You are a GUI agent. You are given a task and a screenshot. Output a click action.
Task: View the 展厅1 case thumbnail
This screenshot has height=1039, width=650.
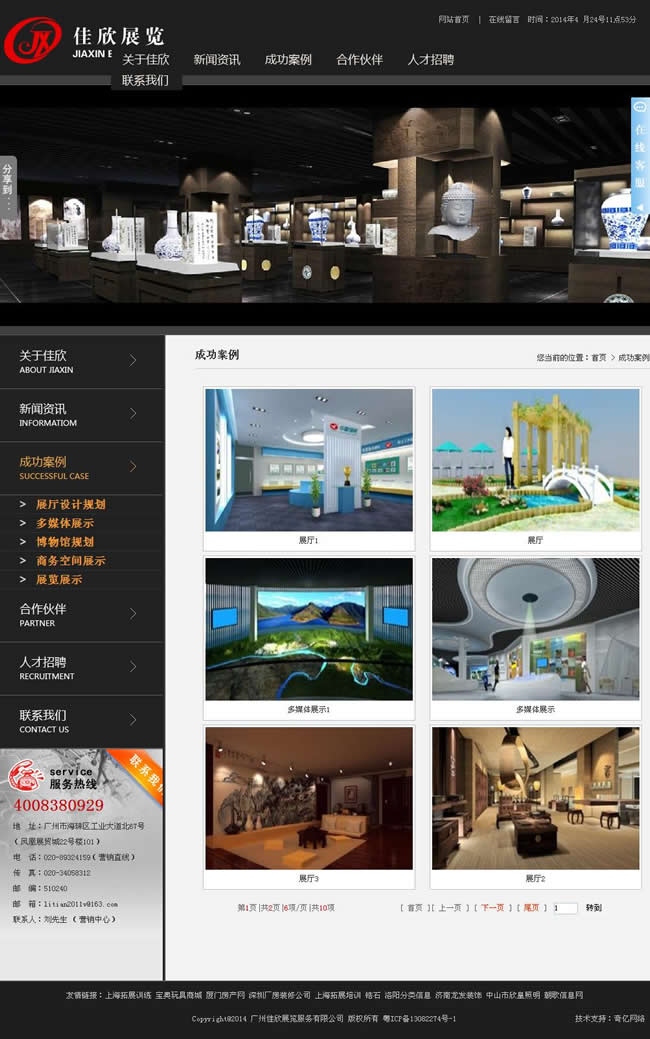click(x=308, y=461)
